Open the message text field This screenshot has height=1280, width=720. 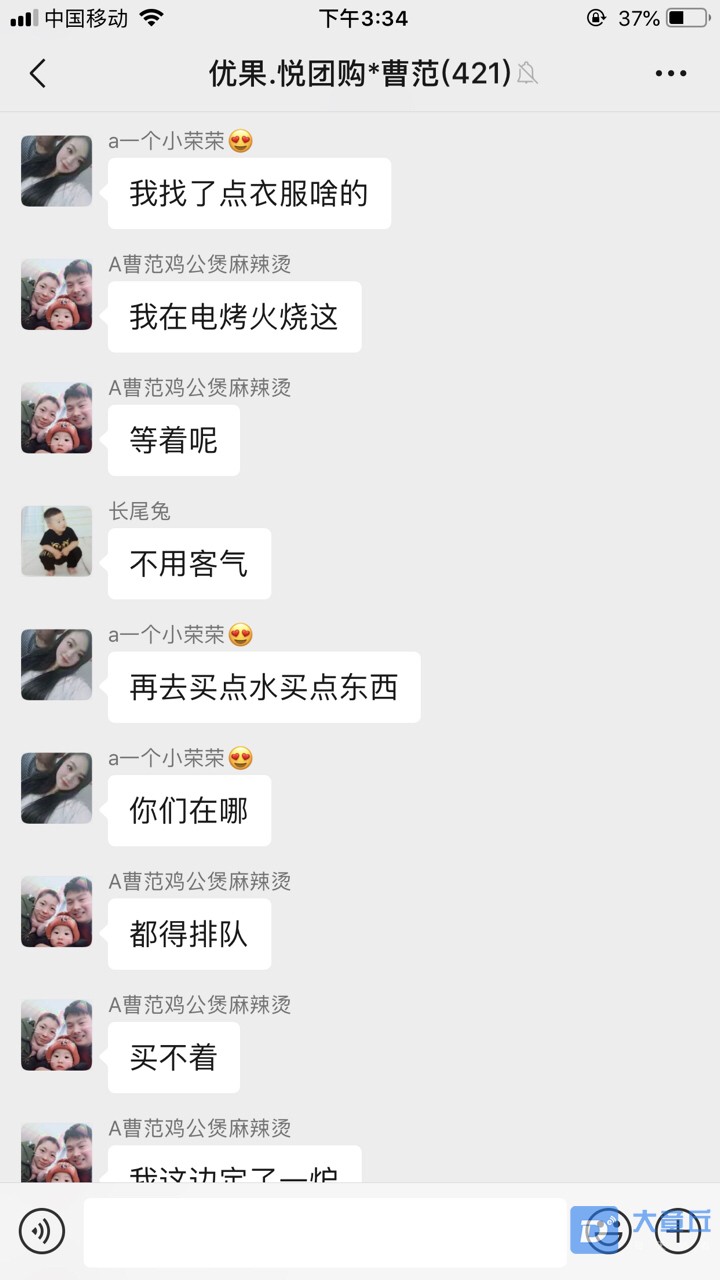pos(325,1231)
